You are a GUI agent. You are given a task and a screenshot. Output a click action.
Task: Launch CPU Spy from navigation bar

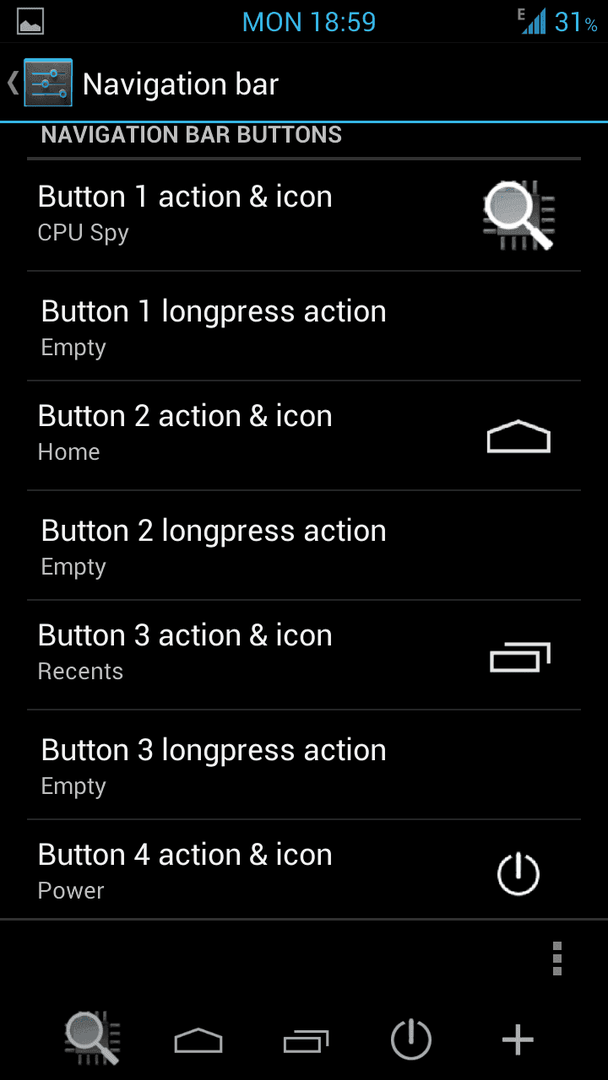[x=92, y=1039]
